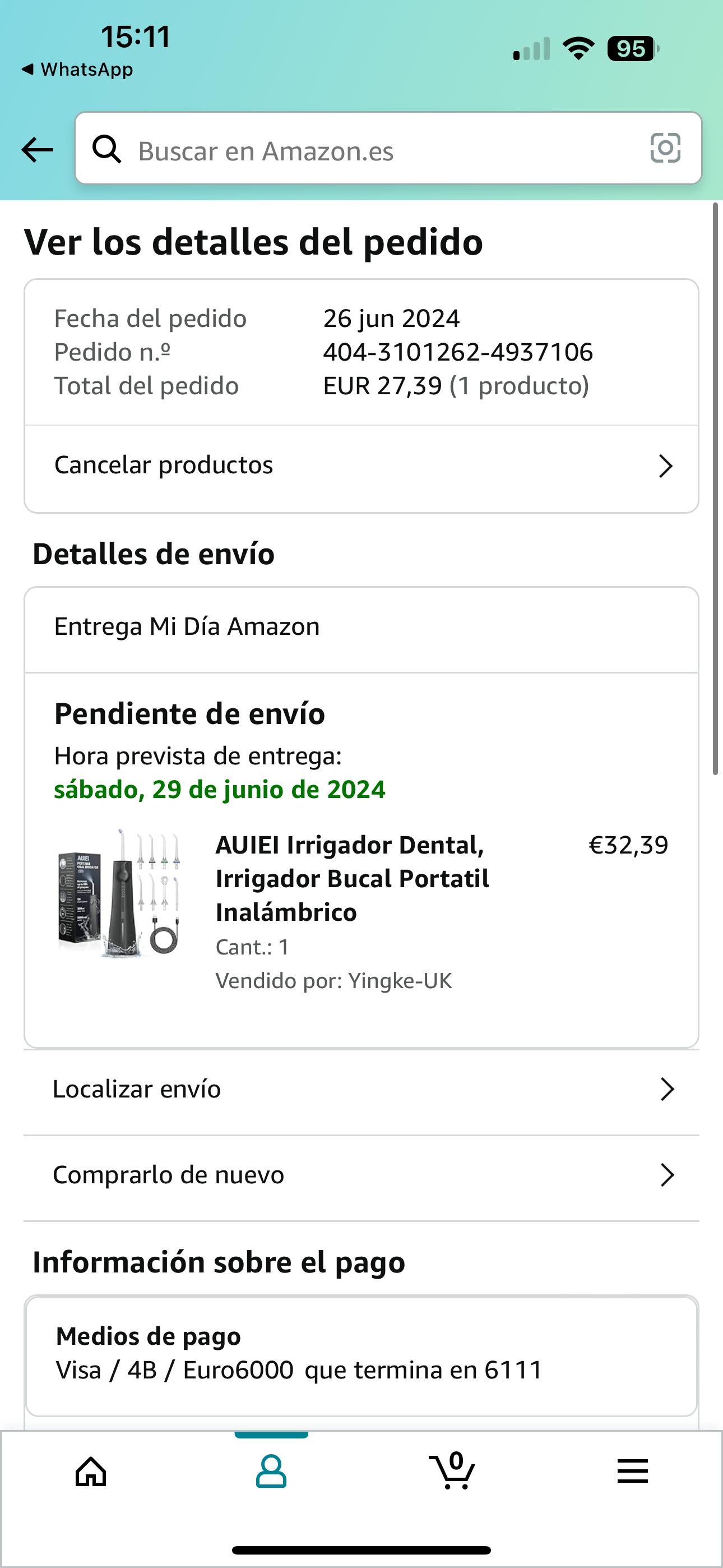Go to the Home tab
The image size is (723, 1568).
[x=91, y=1472]
